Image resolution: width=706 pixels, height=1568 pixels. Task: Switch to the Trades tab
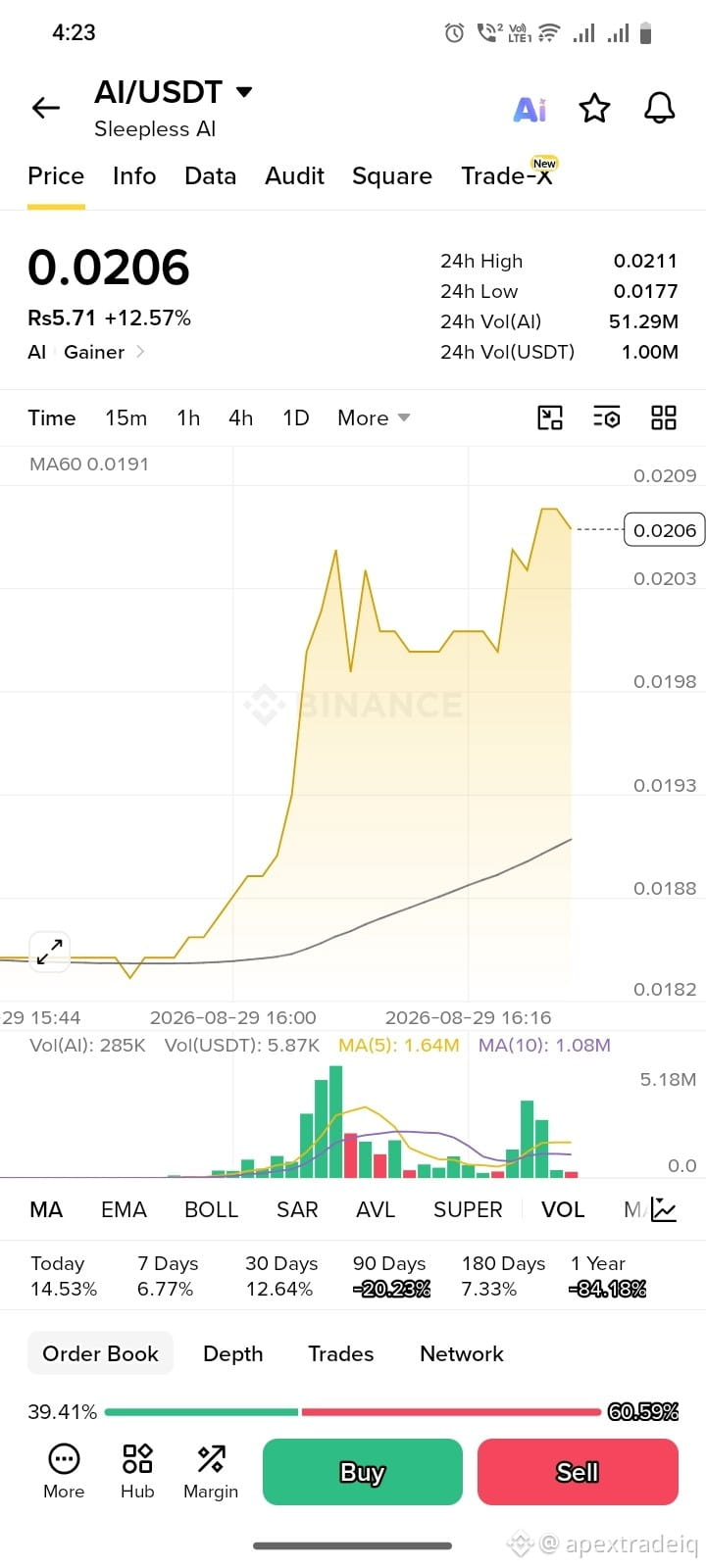(341, 1354)
